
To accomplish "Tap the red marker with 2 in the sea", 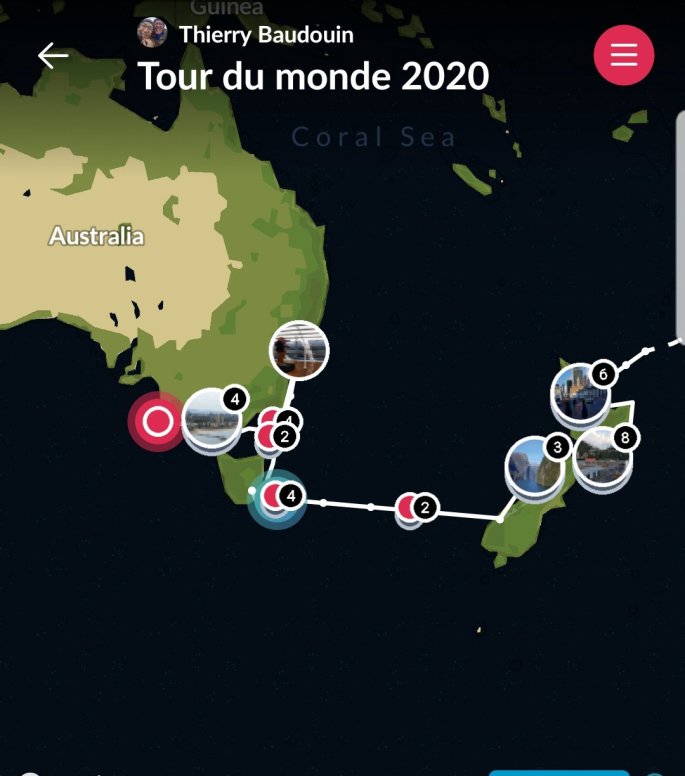I will 411,508.
